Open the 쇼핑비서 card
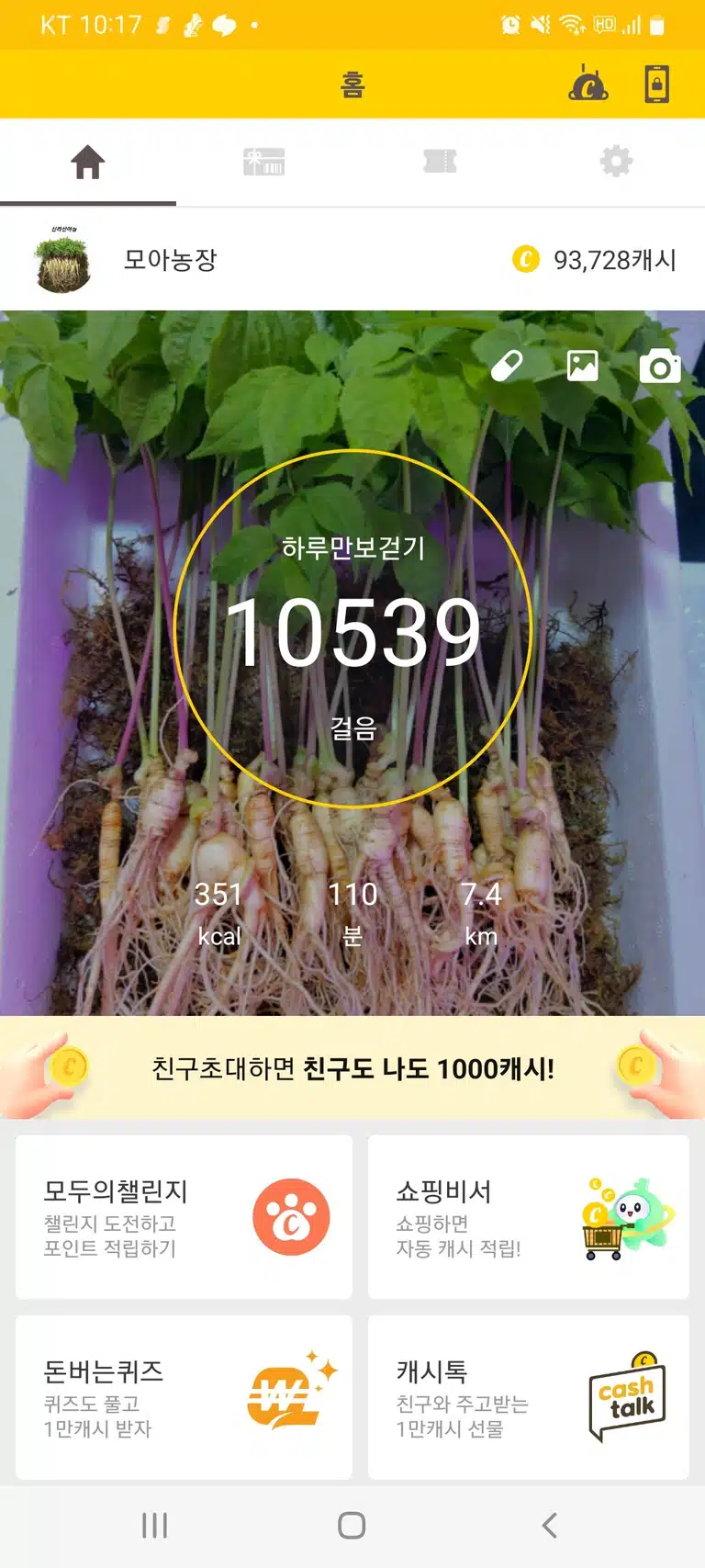Image resolution: width=705 pixels, height=1568 pixels. click(529, 1217)
